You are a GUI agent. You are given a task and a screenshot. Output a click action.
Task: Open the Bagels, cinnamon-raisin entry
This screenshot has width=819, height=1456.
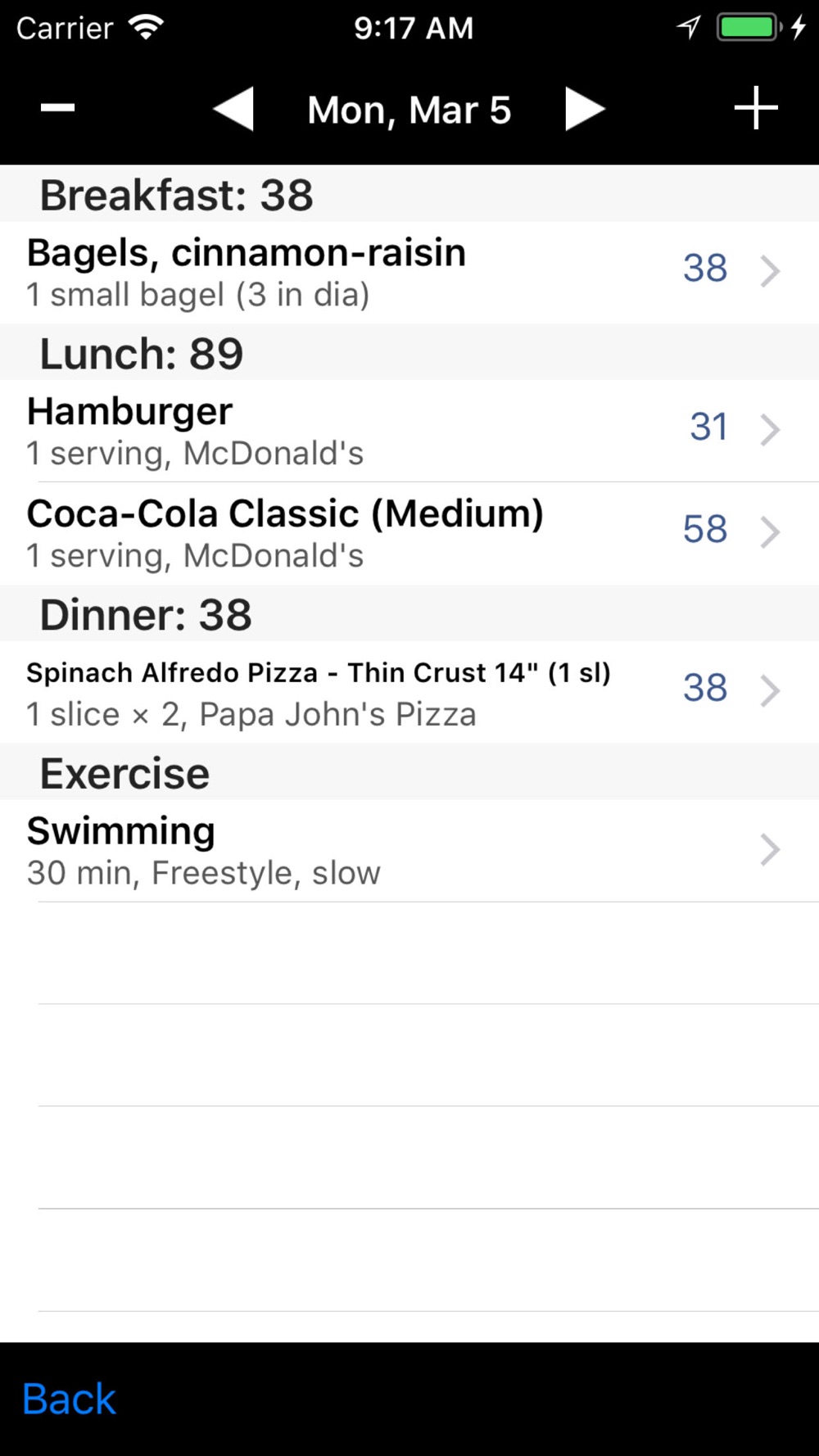click(x=409, y=273)
